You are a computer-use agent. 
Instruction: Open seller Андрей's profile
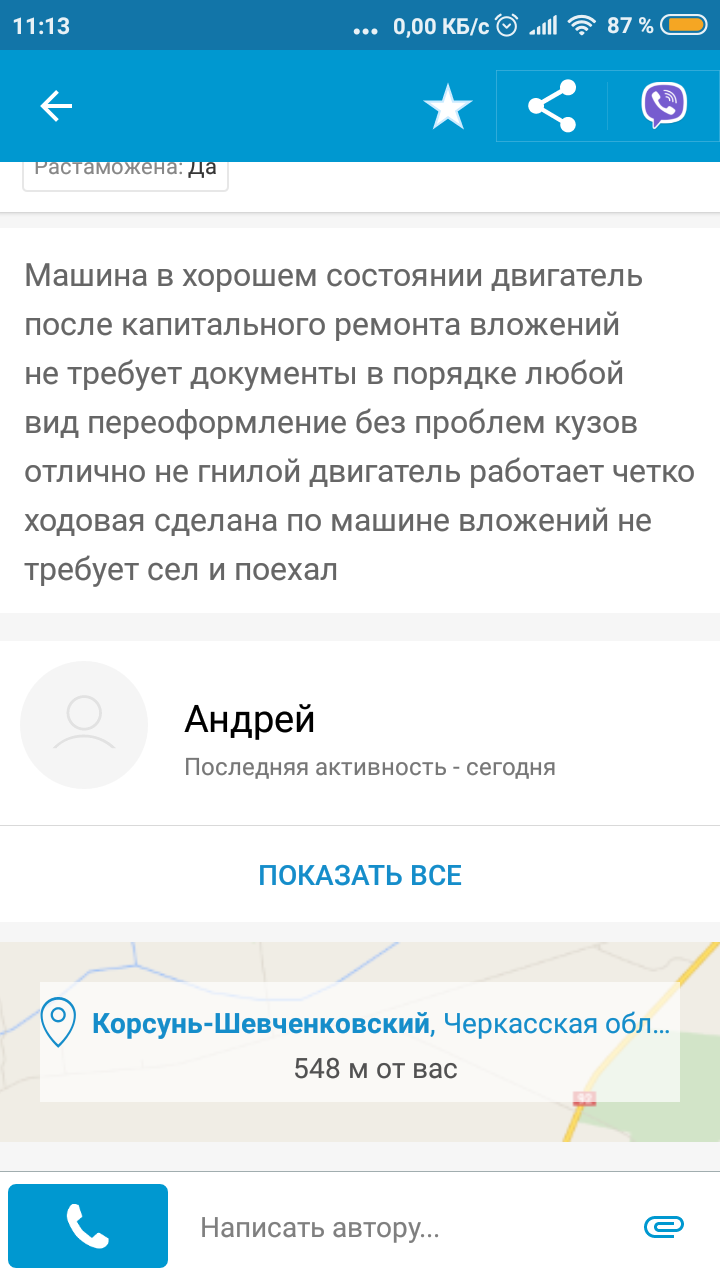click(x=250, y=720)
